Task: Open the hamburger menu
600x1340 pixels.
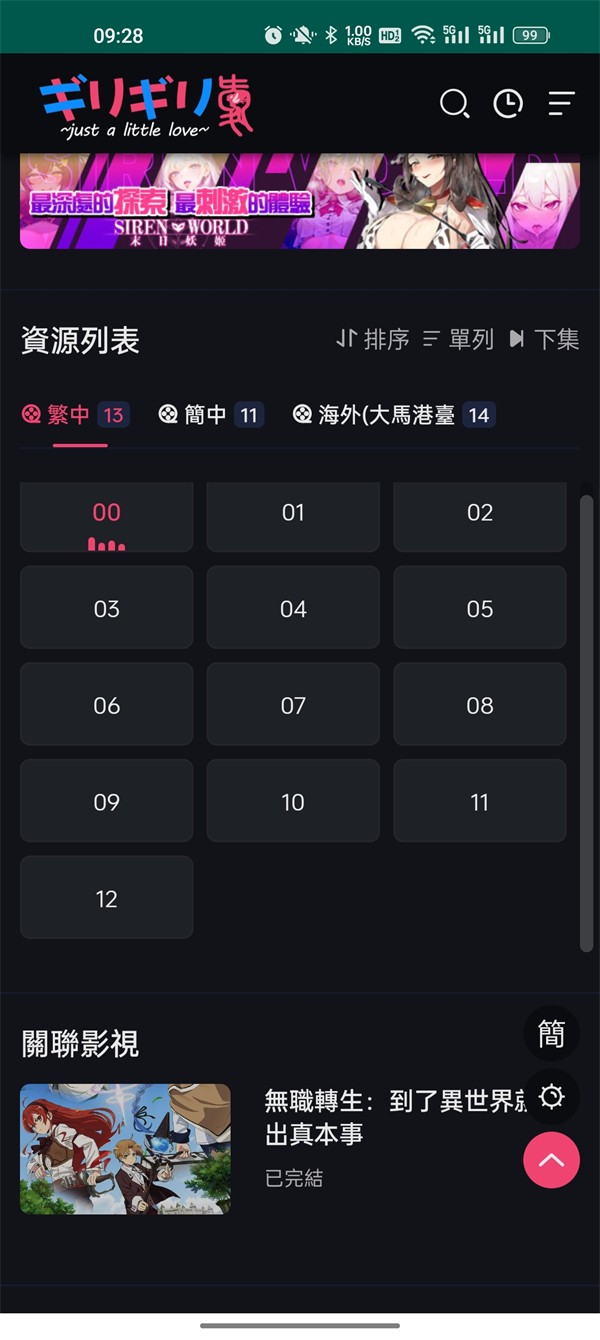Action: click(x=561, y=103)
